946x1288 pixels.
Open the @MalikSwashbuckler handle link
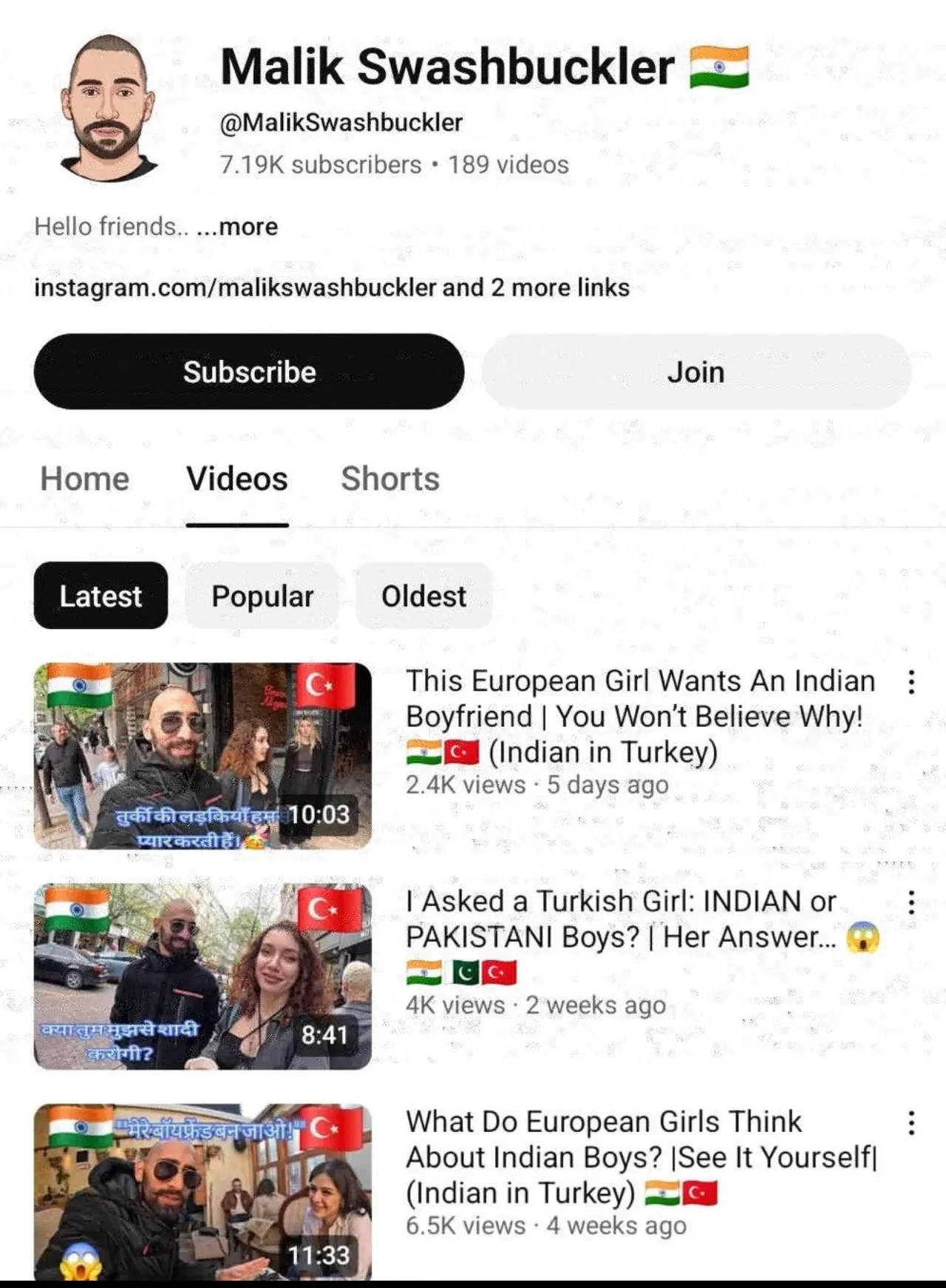340,122
